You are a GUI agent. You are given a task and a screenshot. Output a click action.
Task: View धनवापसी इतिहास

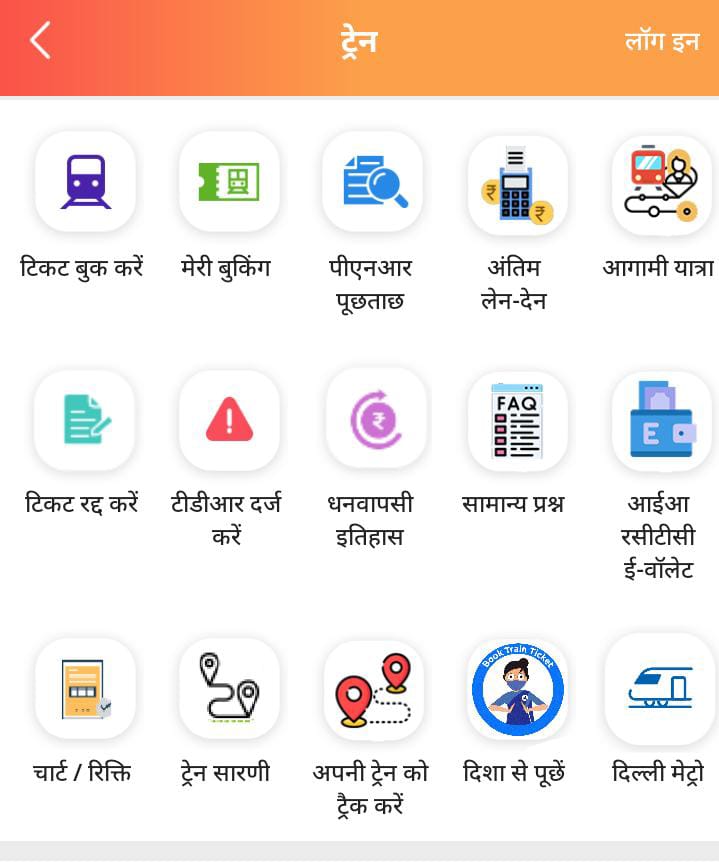point(375,420)
